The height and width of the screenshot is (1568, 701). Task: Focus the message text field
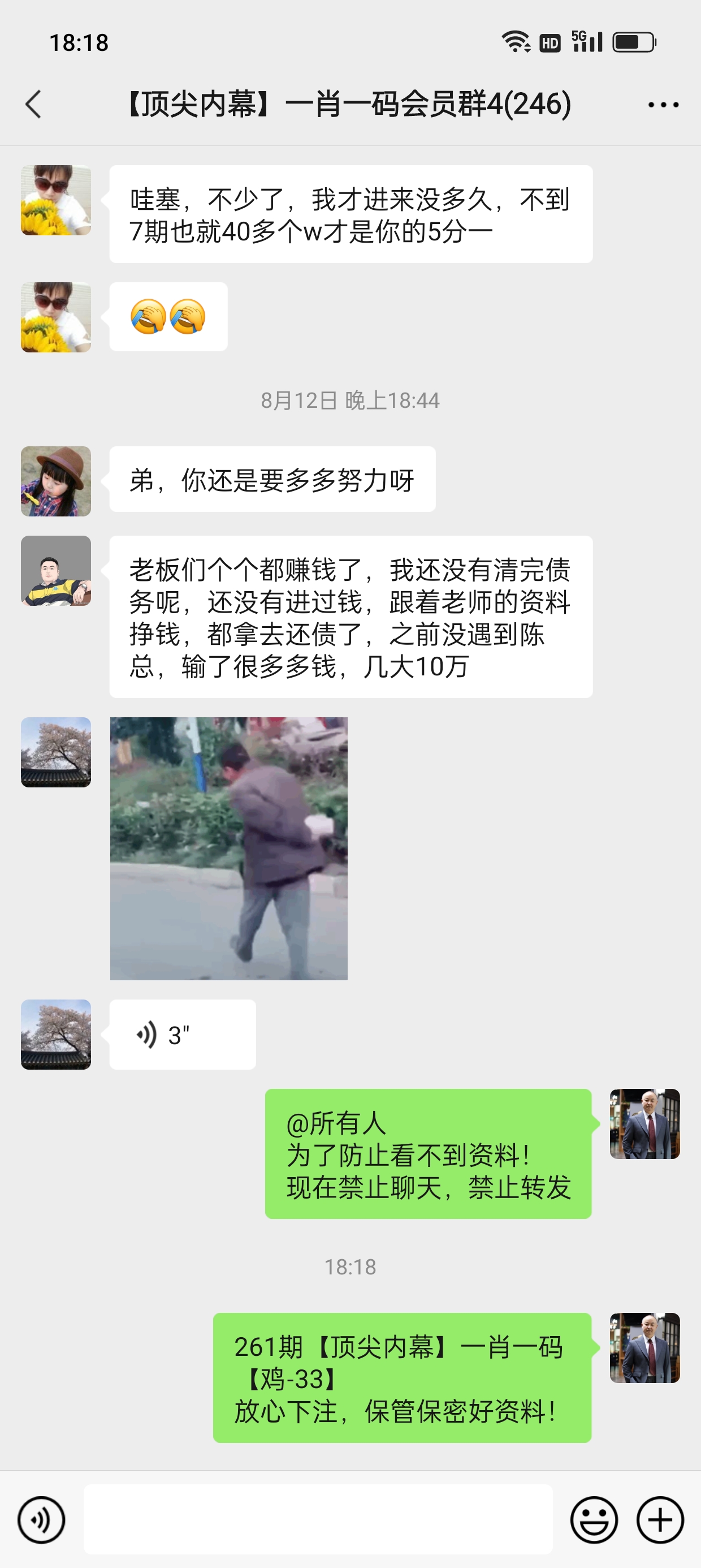point(318,1519)
